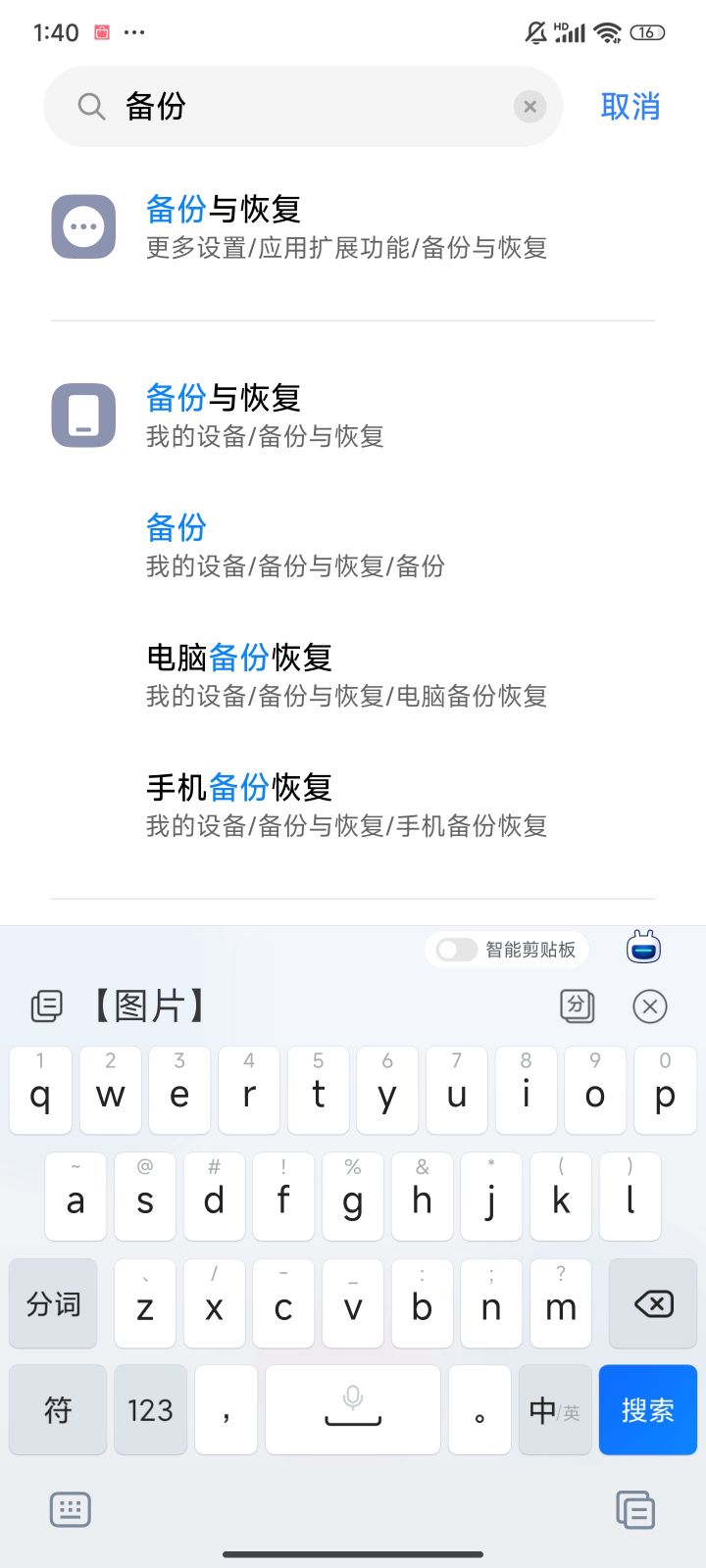Switch to numbers with the 123 key
The image size is (706, 1568).
coord(149,1409)
